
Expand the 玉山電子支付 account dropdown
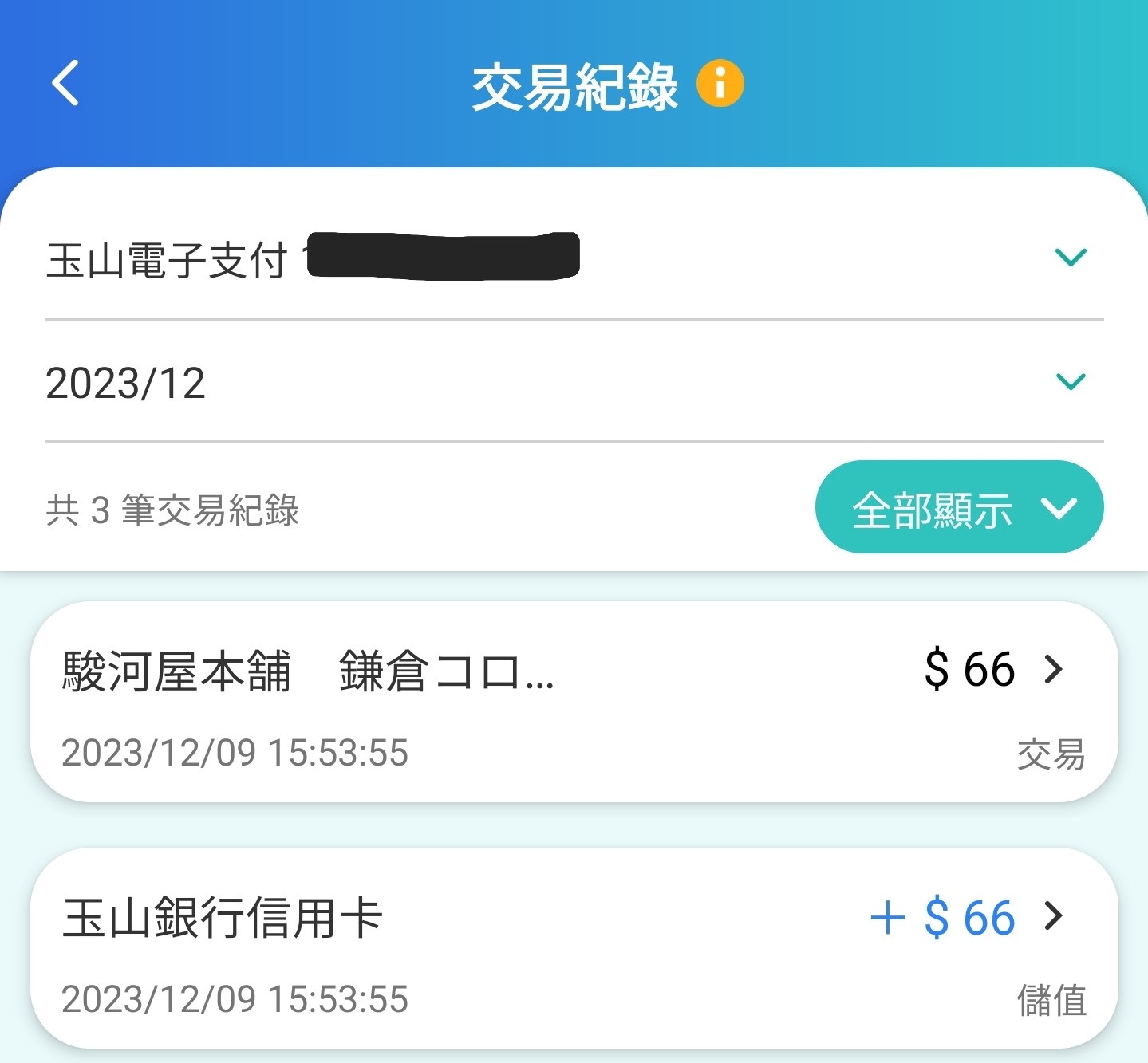tap(1070, 258)
